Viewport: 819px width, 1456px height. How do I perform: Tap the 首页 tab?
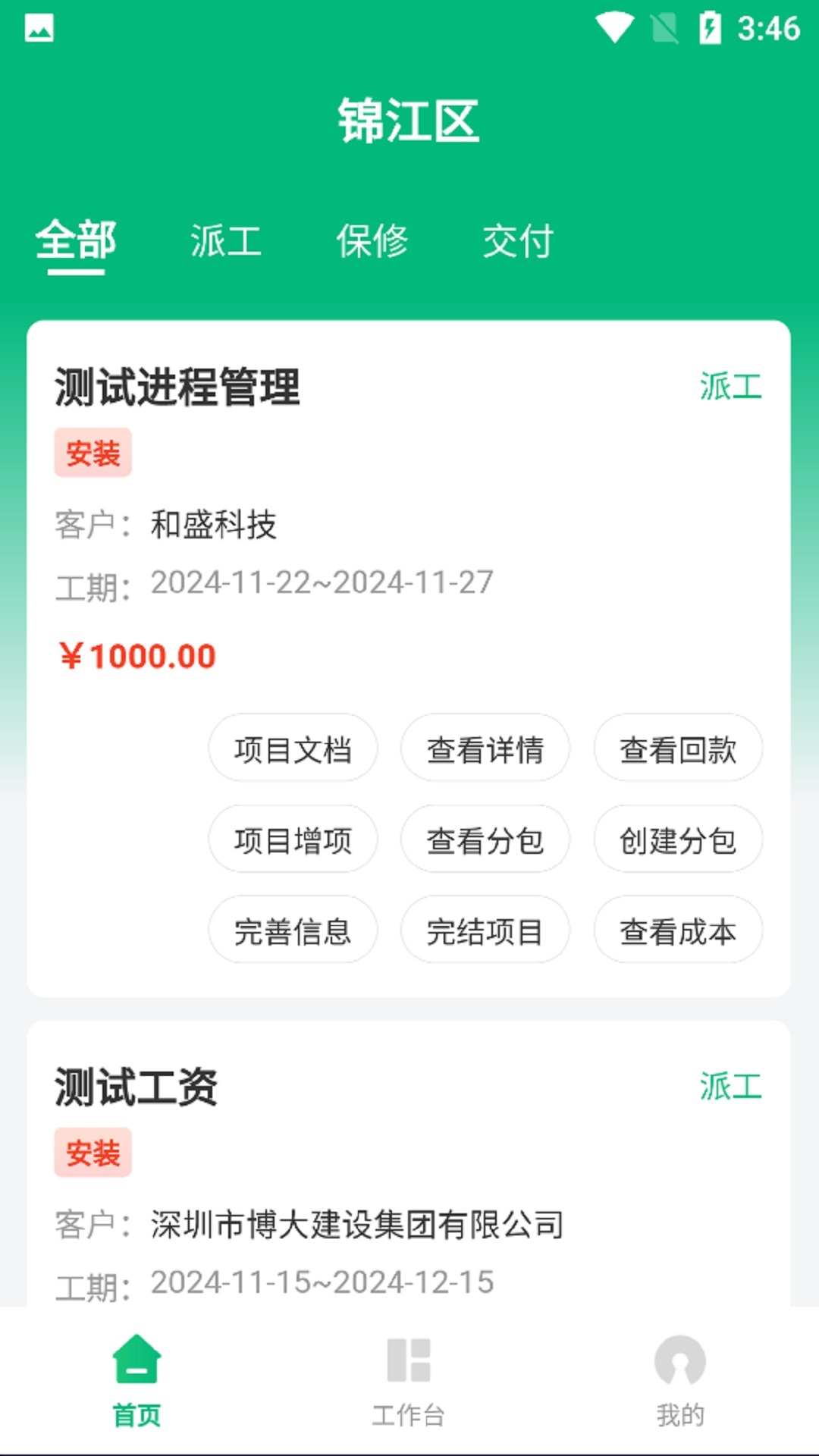pos(136,1380)
